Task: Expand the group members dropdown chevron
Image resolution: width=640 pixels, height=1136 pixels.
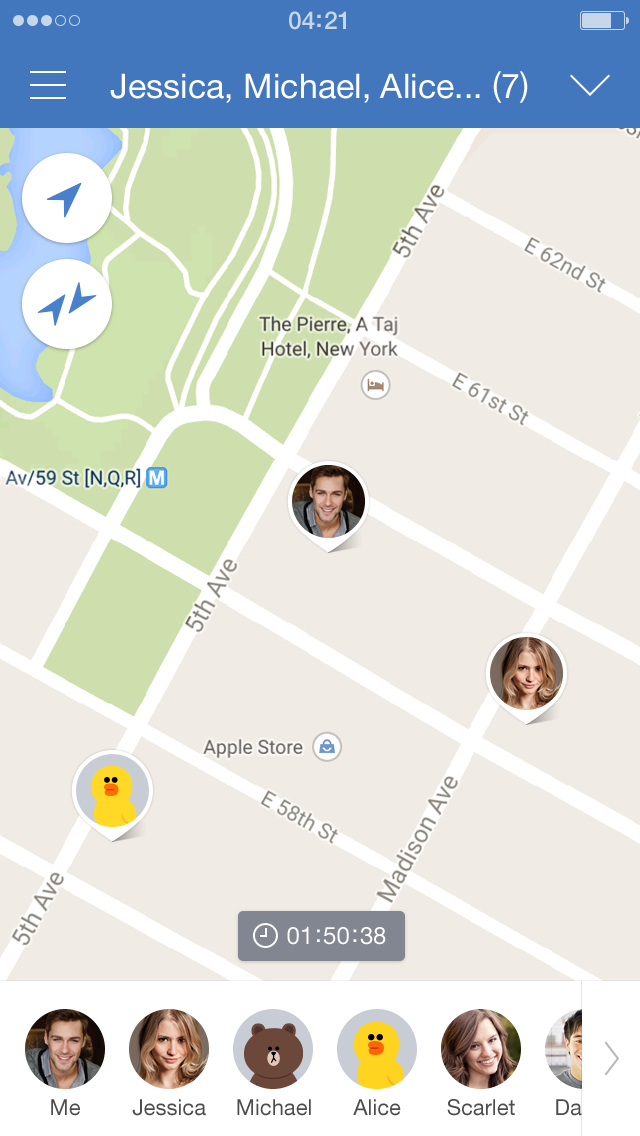Action: 589,86
